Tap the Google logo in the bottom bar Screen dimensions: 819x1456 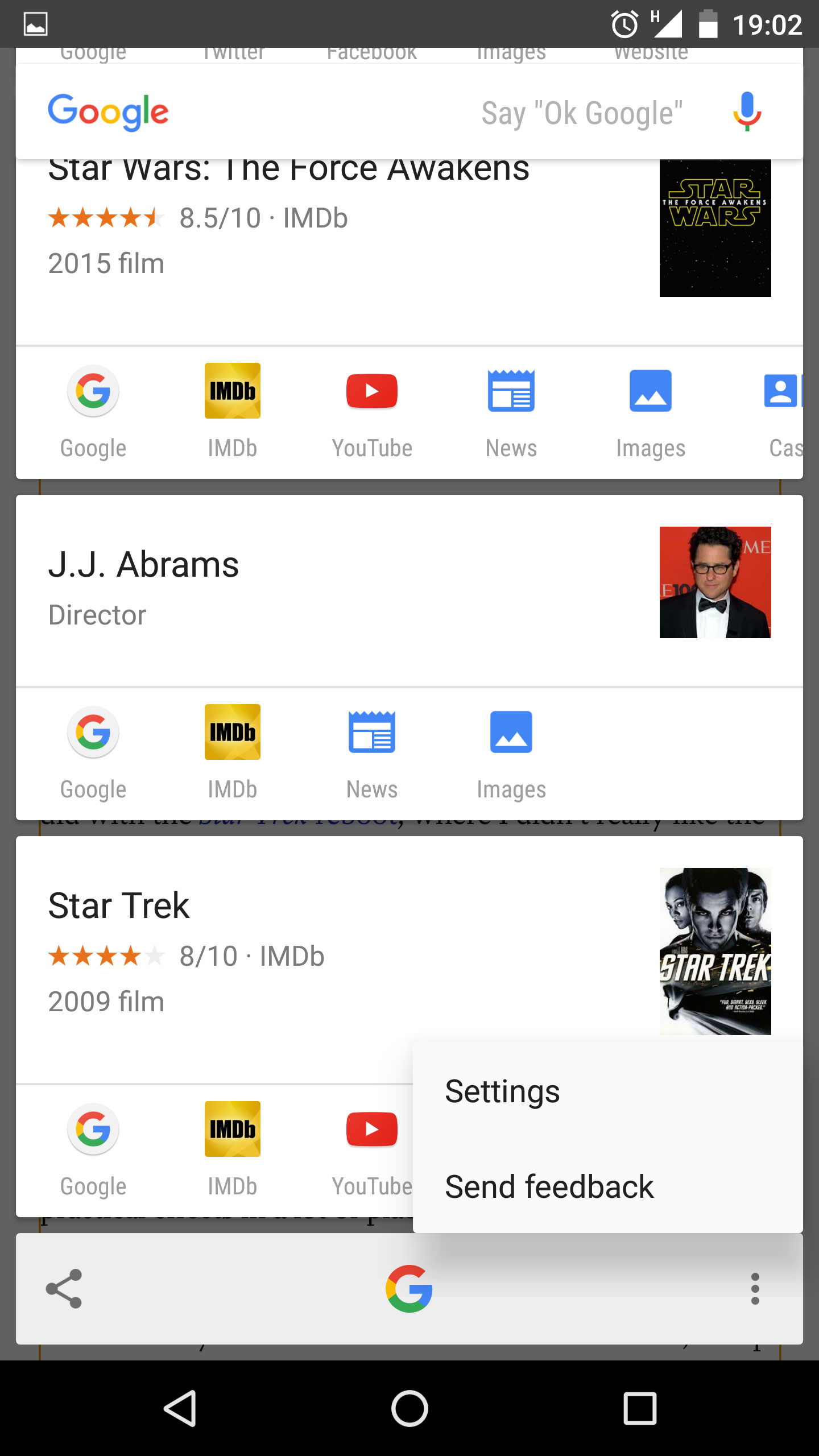pos(409,1289)
